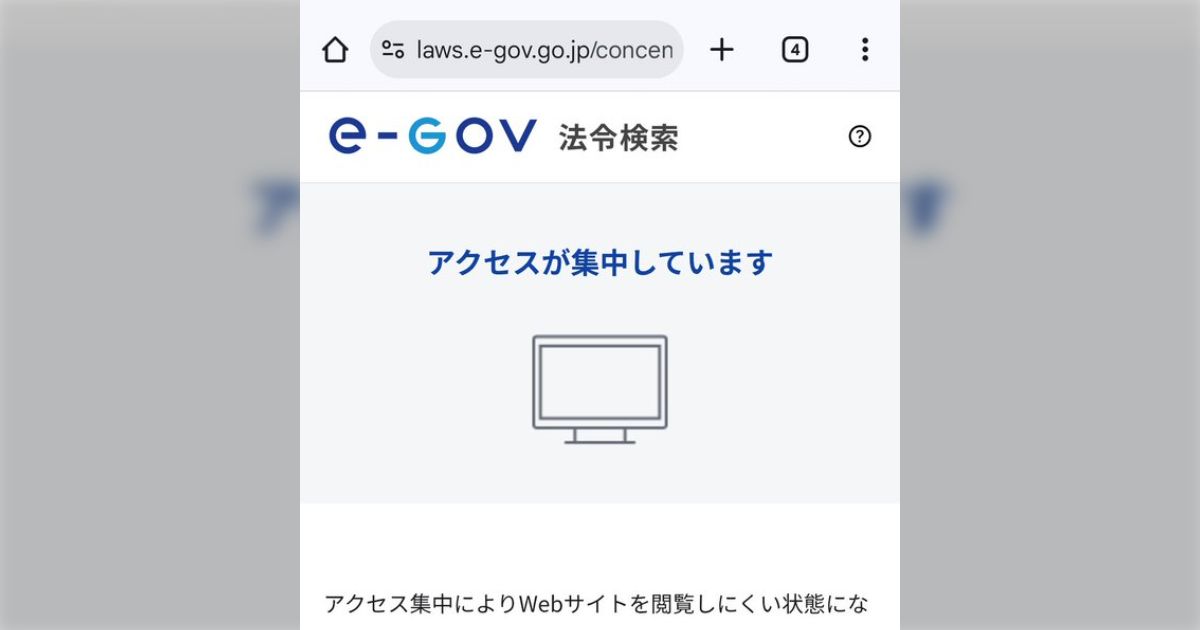View site information for this page
The height and width of the screenshot is (630, 1200).
[x=393, y=50]
